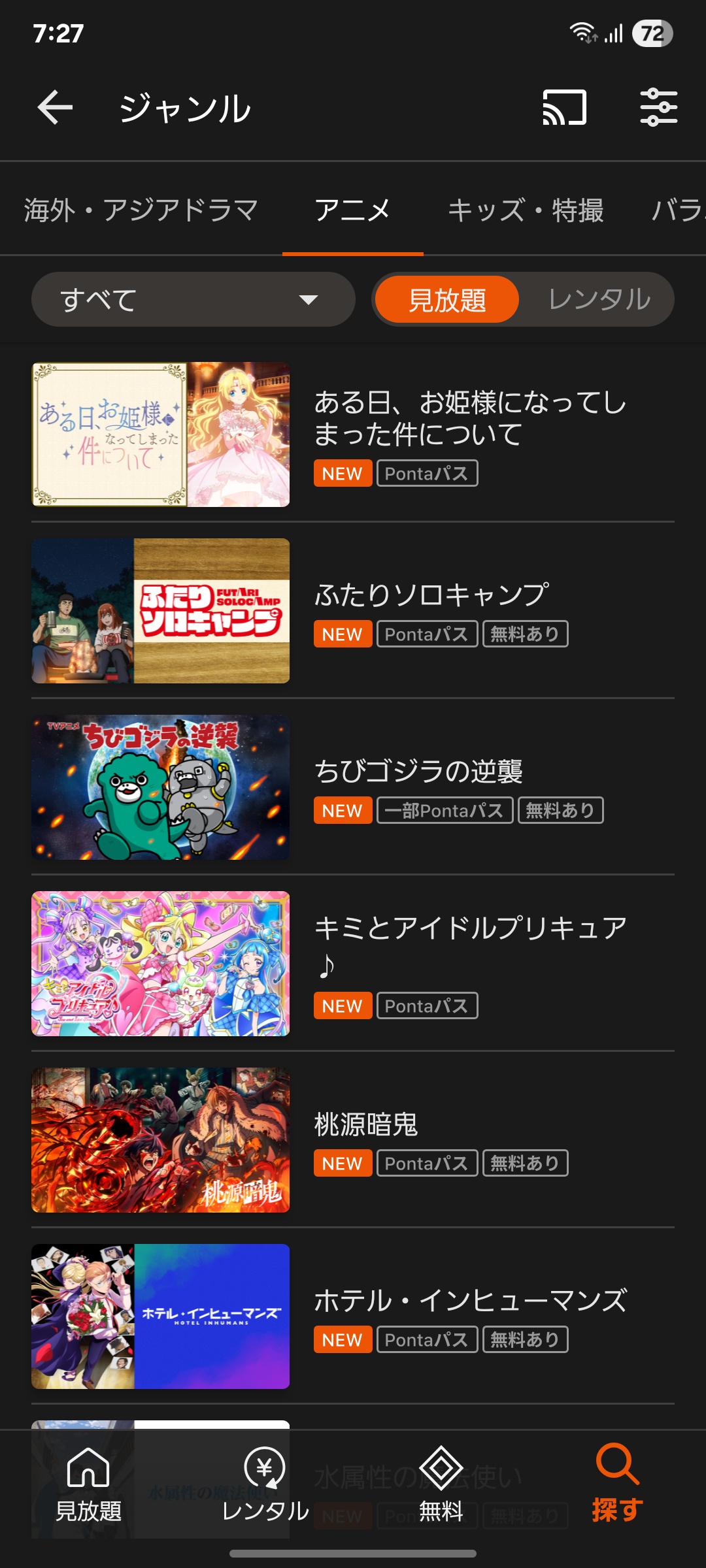Open the filter settings icon
The height and width of the screenshot is (1568, 706).
click(658, 107)
